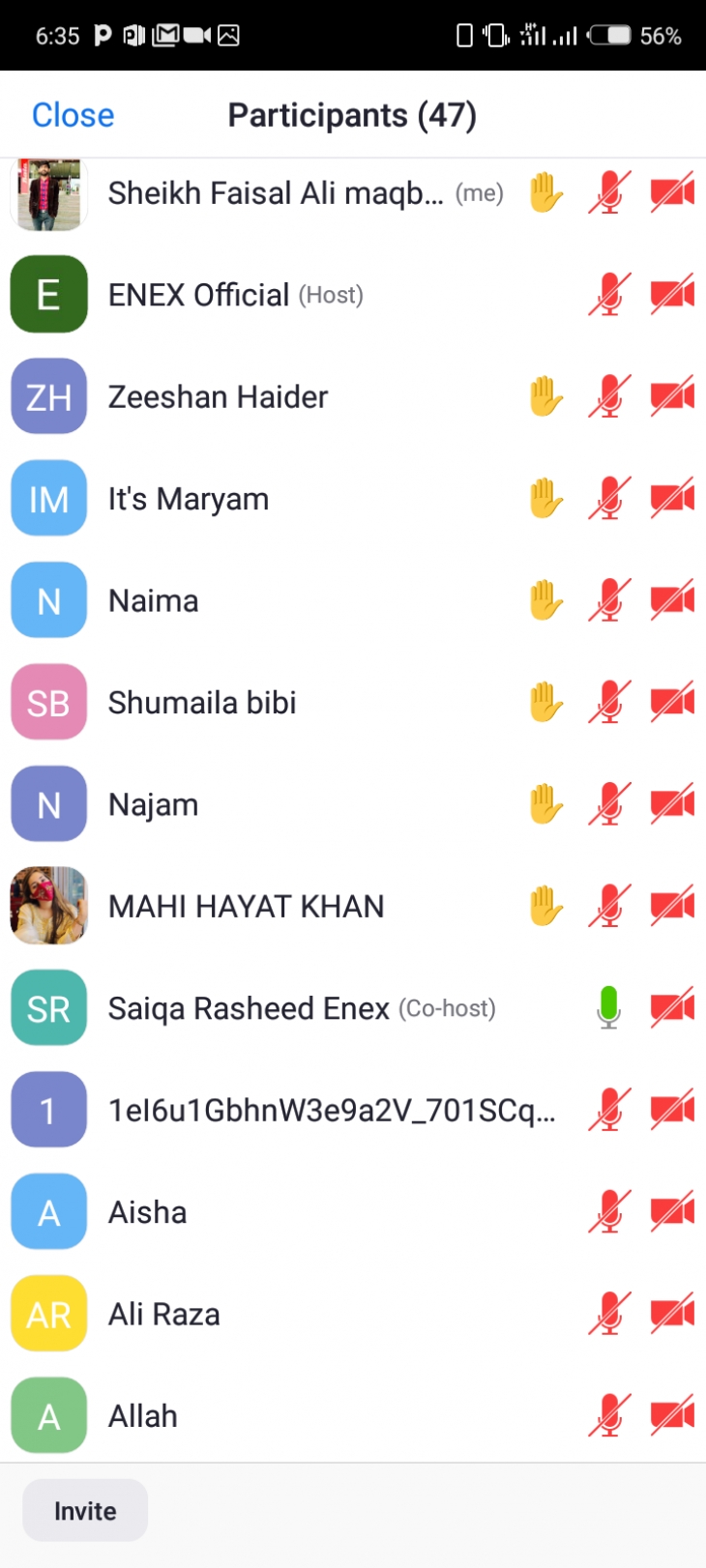Select participant It's Maryam
706x1568 pixels.
353,499
